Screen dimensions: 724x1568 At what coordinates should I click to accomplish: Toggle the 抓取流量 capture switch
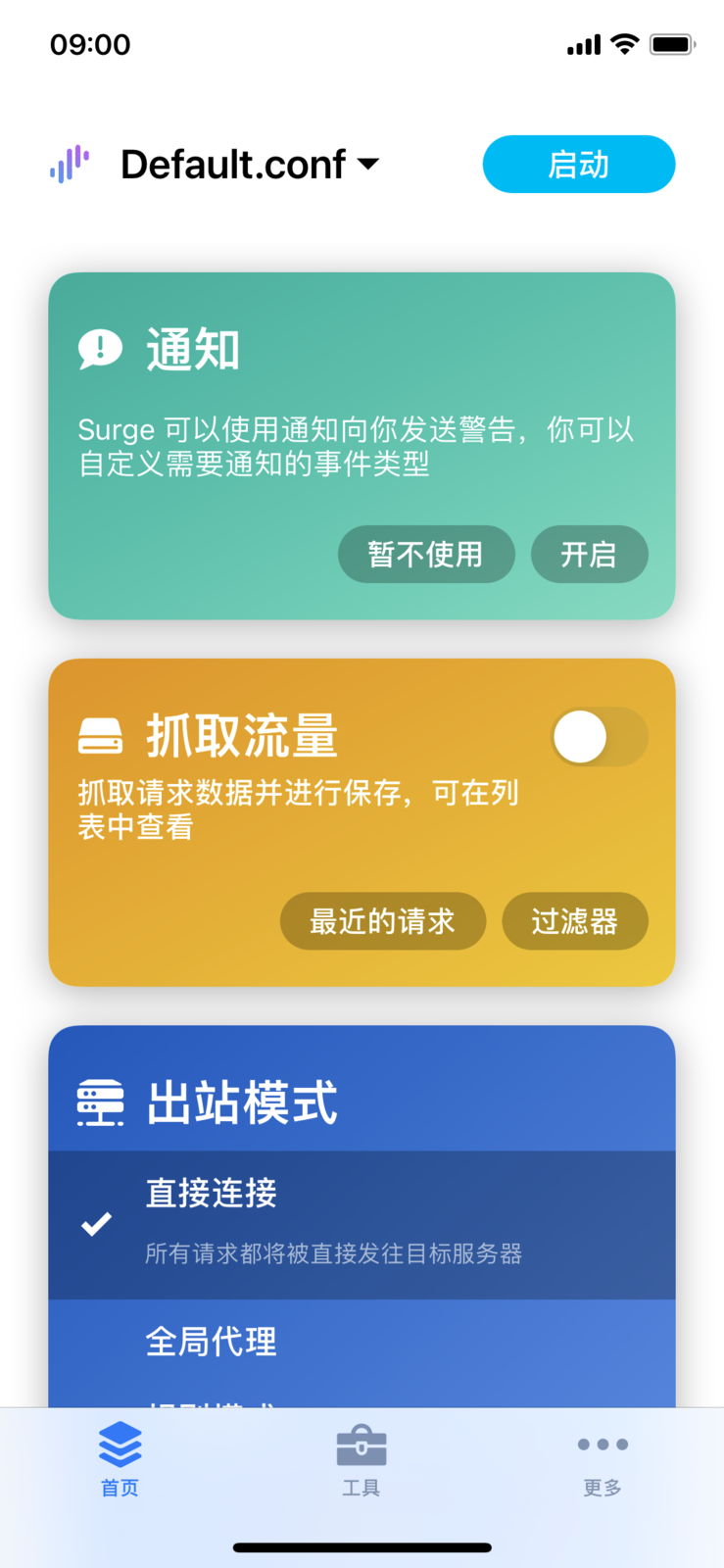(x=599, y=737)
